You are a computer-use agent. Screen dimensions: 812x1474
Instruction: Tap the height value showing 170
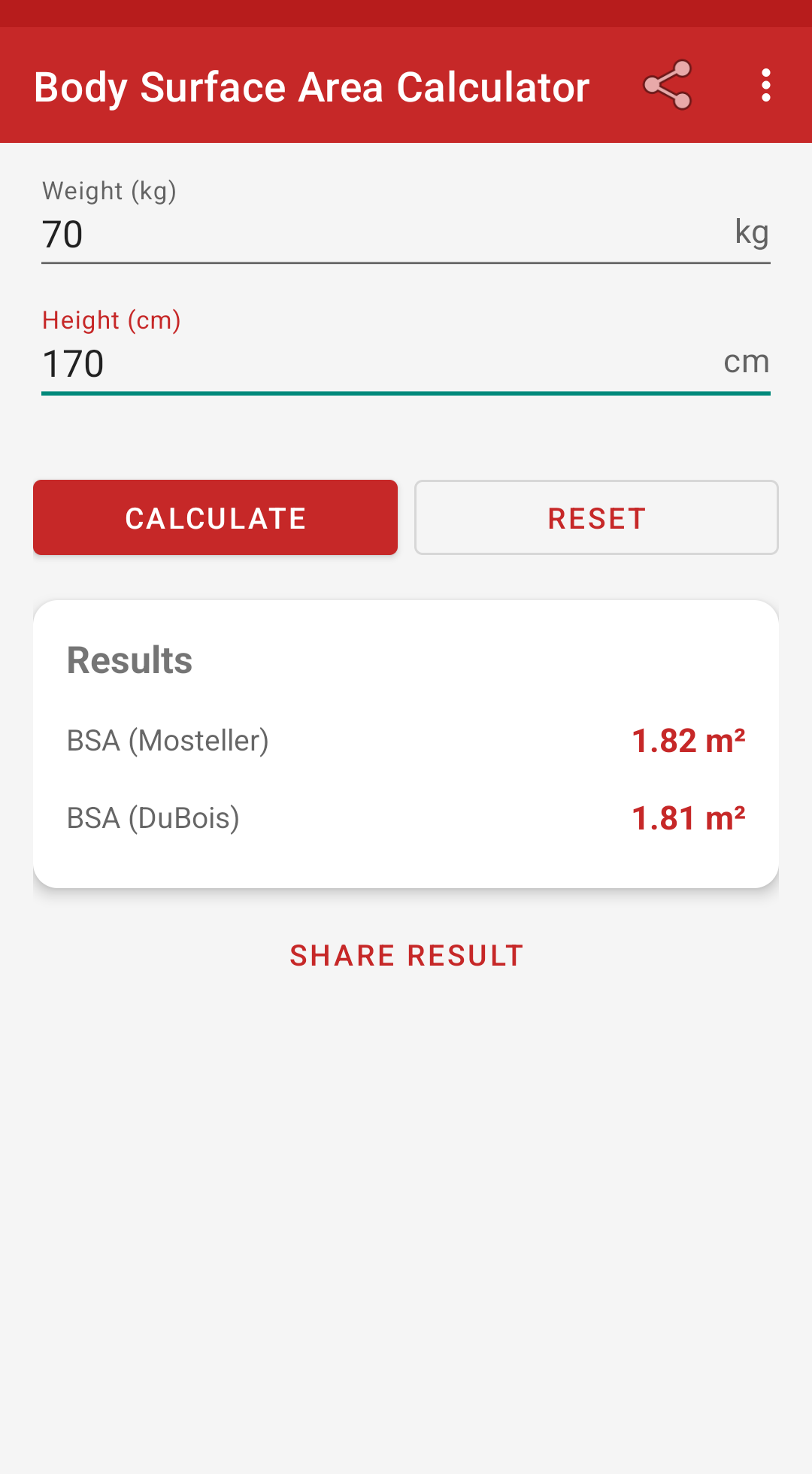[72, 363]
